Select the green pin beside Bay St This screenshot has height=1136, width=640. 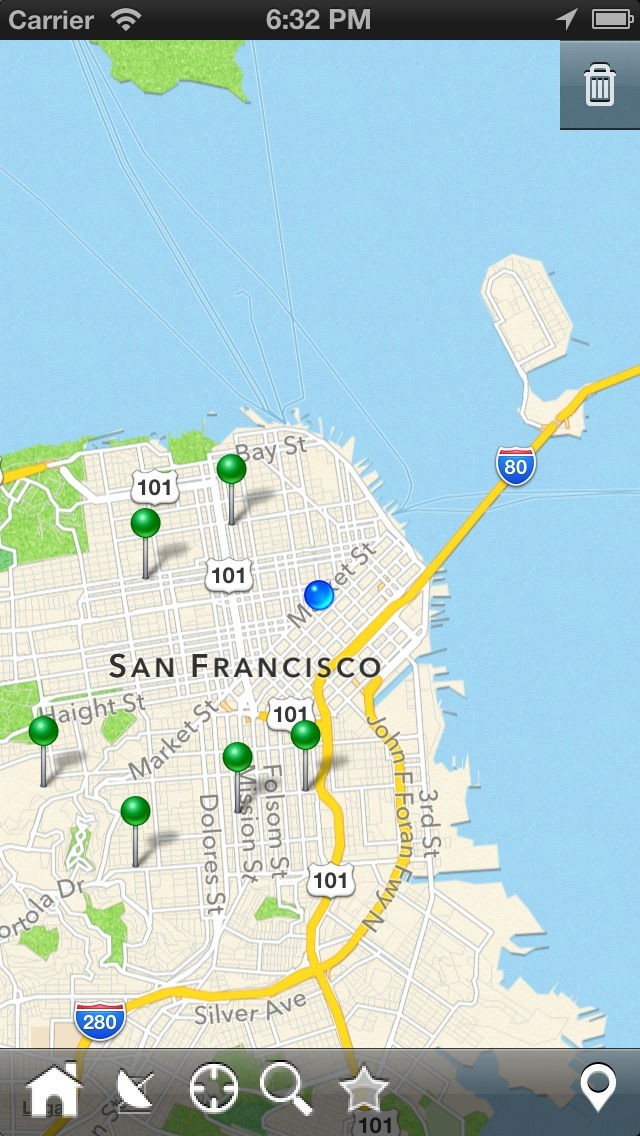tap(231, 470)
